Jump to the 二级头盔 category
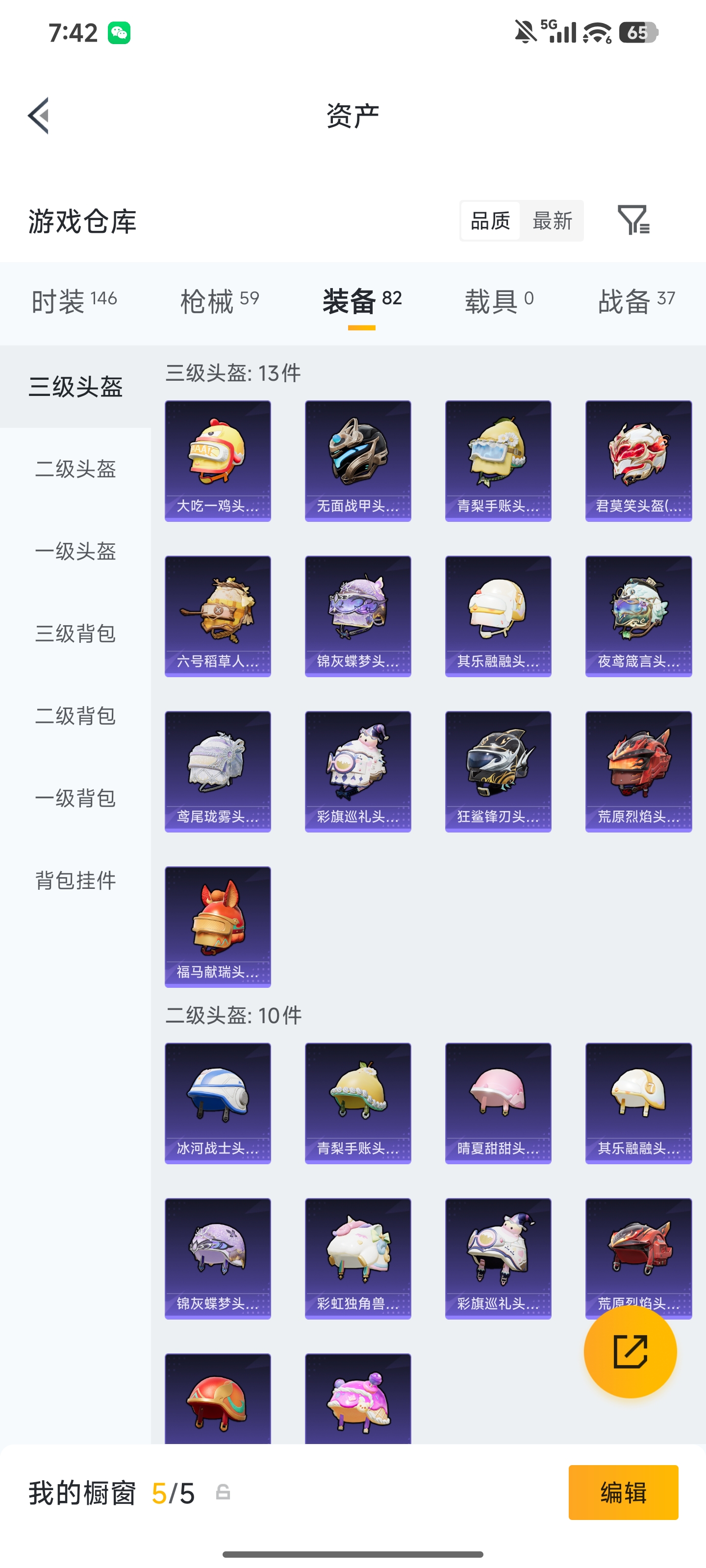This screenshot has width=706, height=1568. (x=76, y=469)
